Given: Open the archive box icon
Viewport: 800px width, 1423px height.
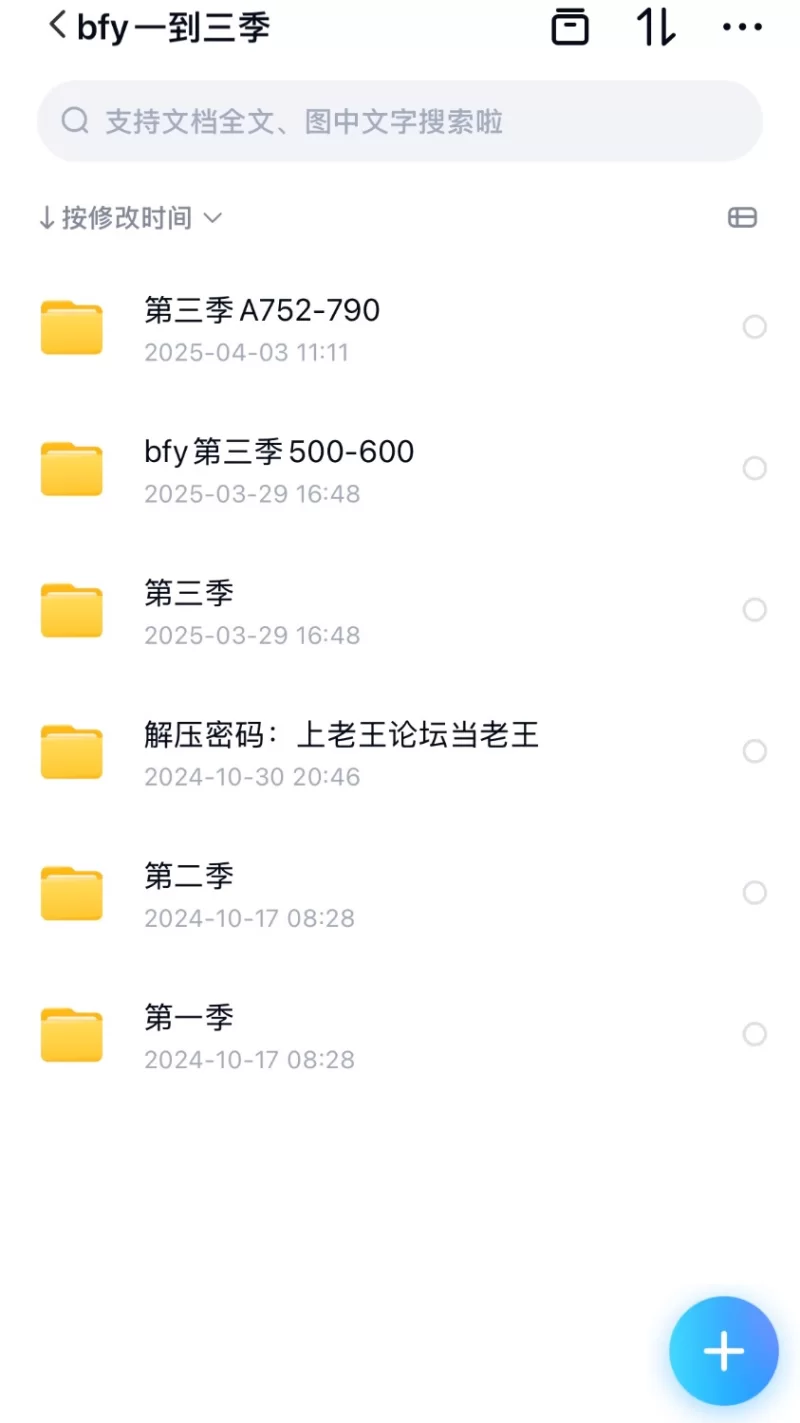Looking at the screenshot, I should (x=570, y=27).
